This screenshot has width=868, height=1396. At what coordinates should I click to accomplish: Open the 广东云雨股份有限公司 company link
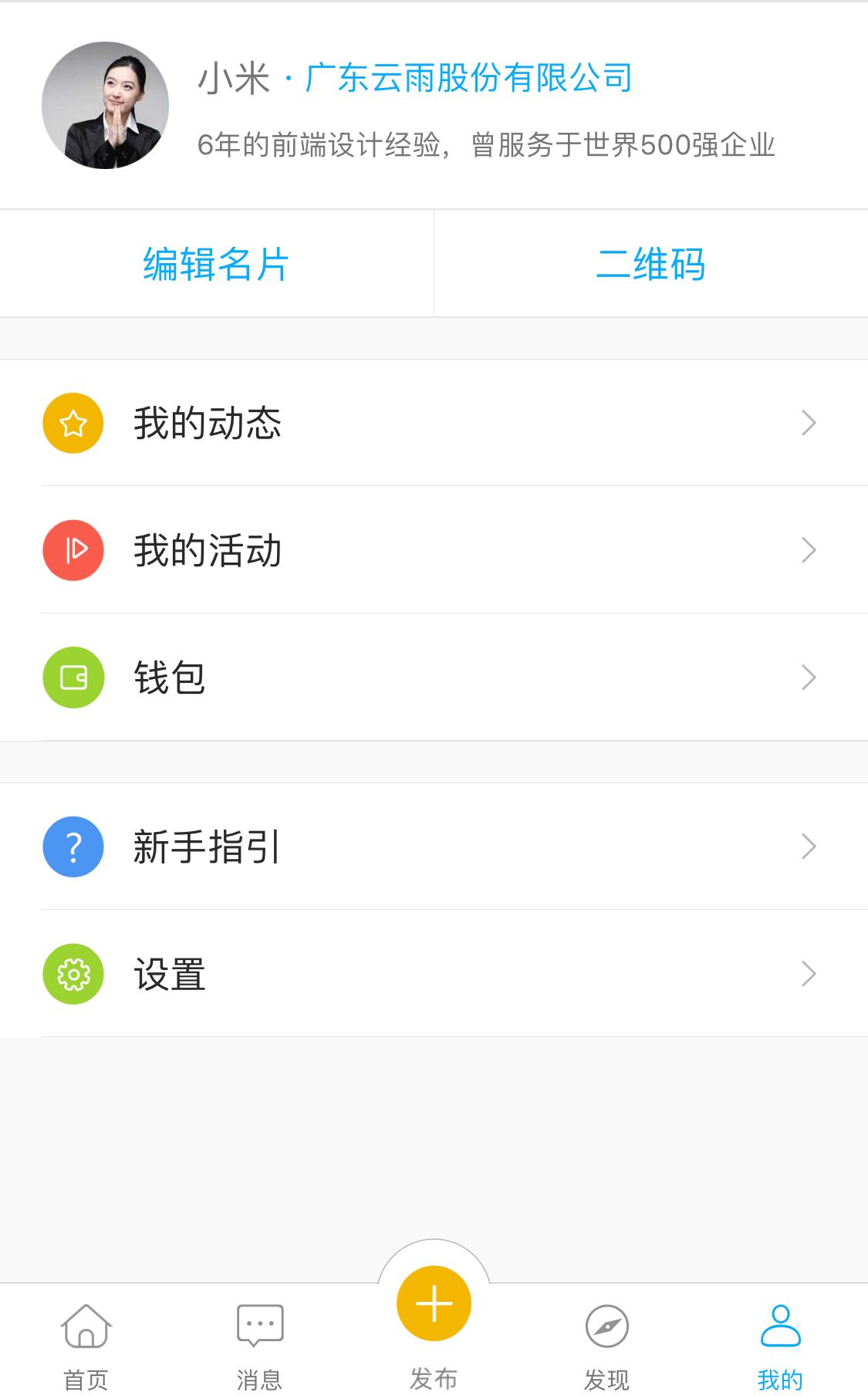pos(469,78)
